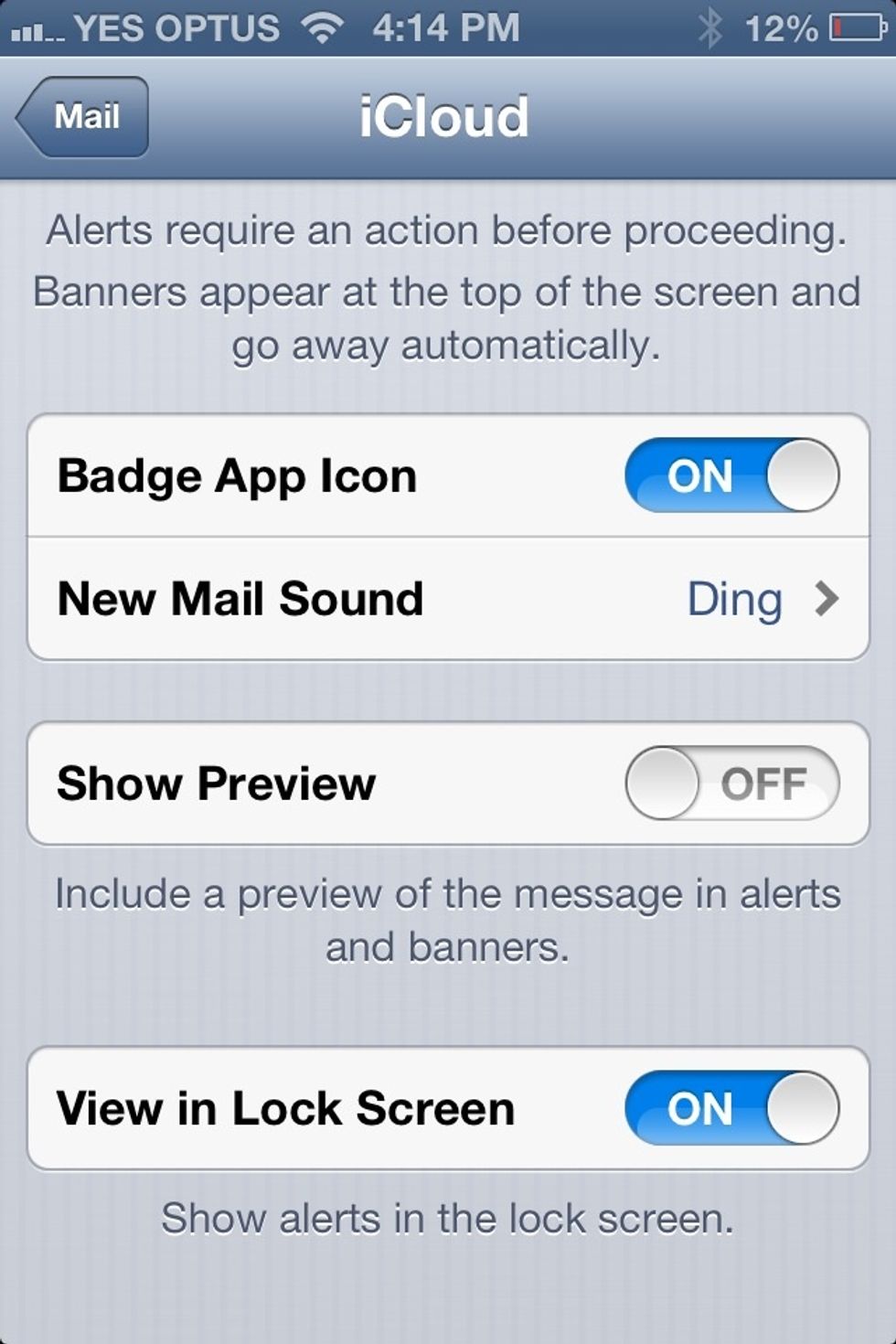Tap the Badge App Icon row label
This screenshot has height=1344, width=896.
[239, 475]
